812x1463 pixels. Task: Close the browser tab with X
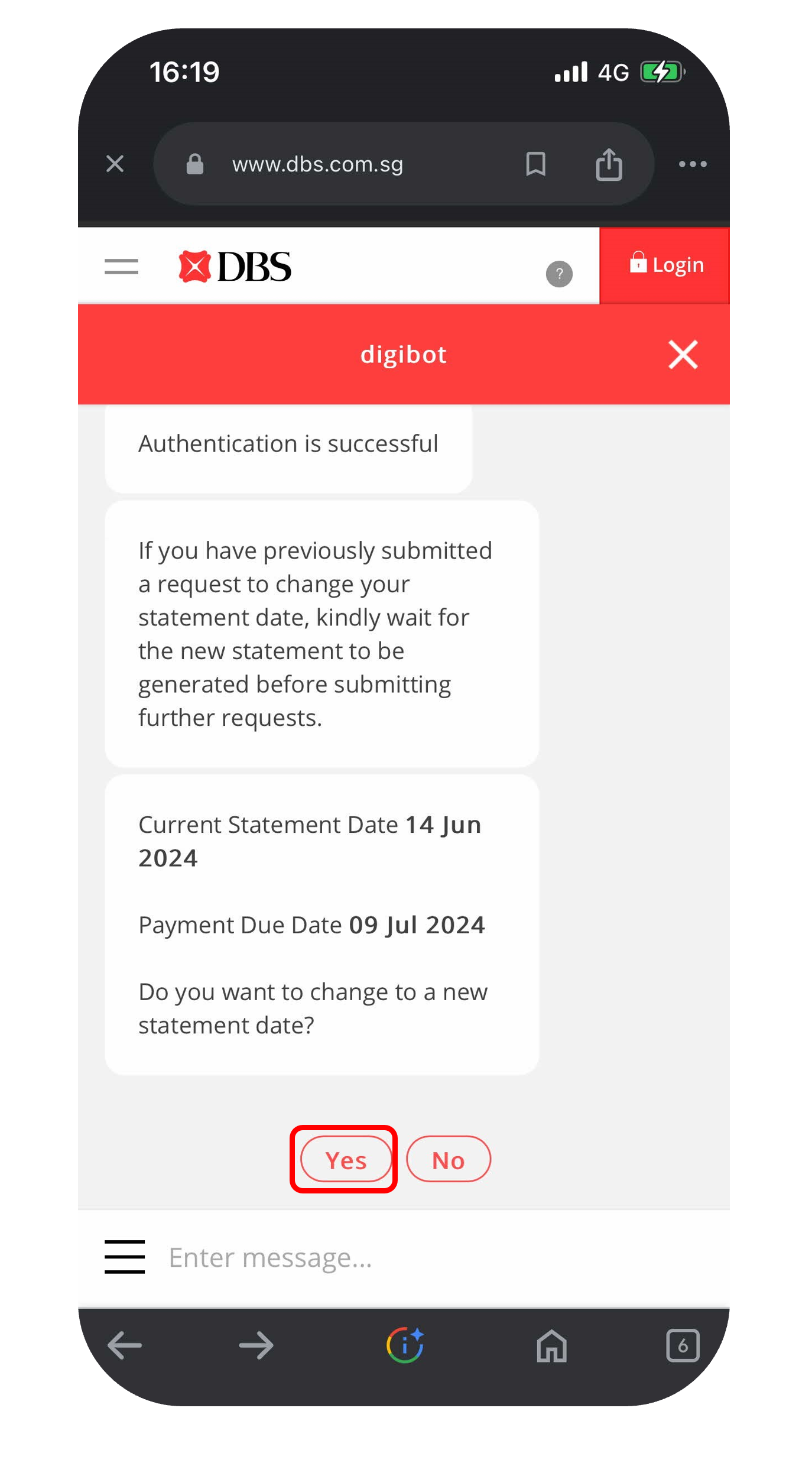tap(115, 164)
